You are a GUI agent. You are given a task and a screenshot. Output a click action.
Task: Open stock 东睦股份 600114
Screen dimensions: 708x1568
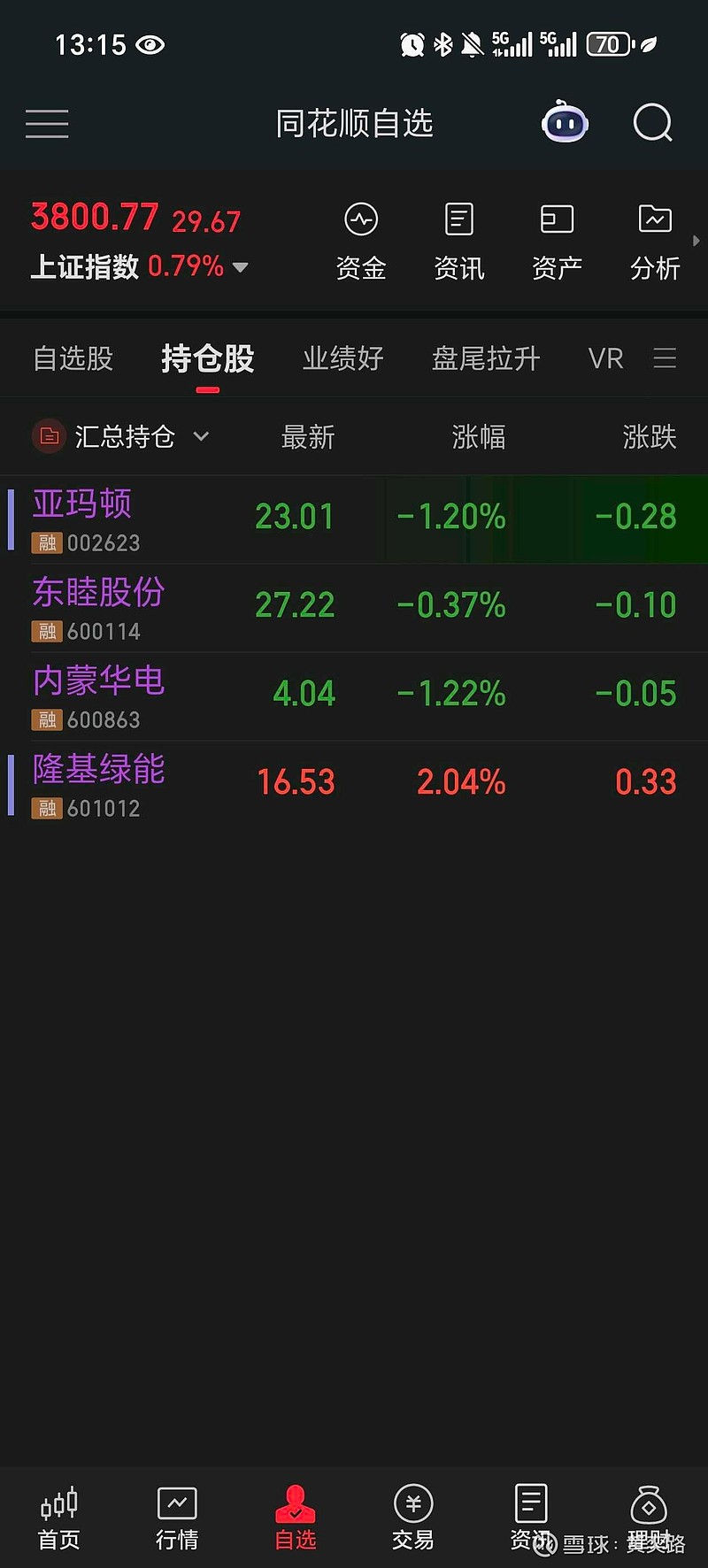354,608
